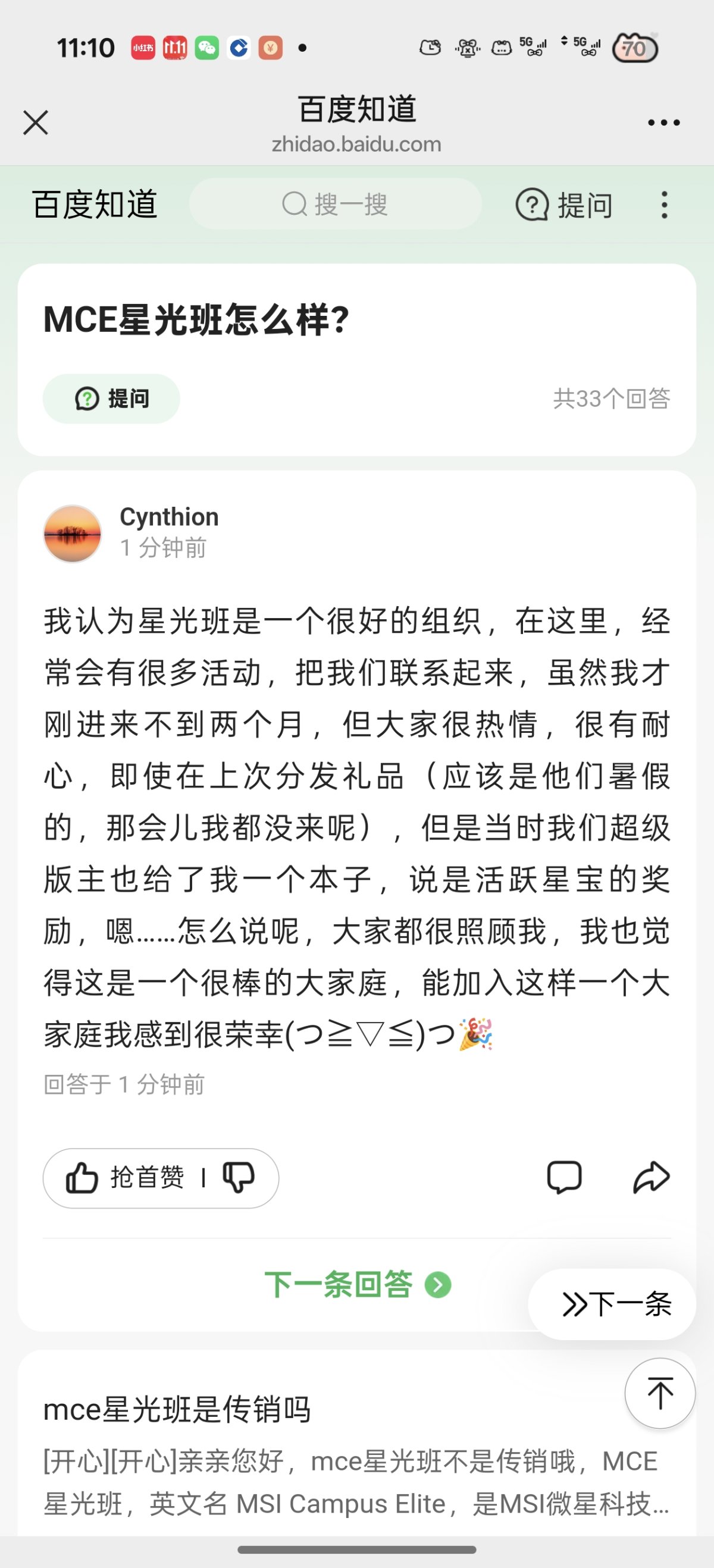Image resolution: width=714 pixels, height=1568 pixels.
Task: Tap the floating 下一条 button
Action: (612, 1304)
